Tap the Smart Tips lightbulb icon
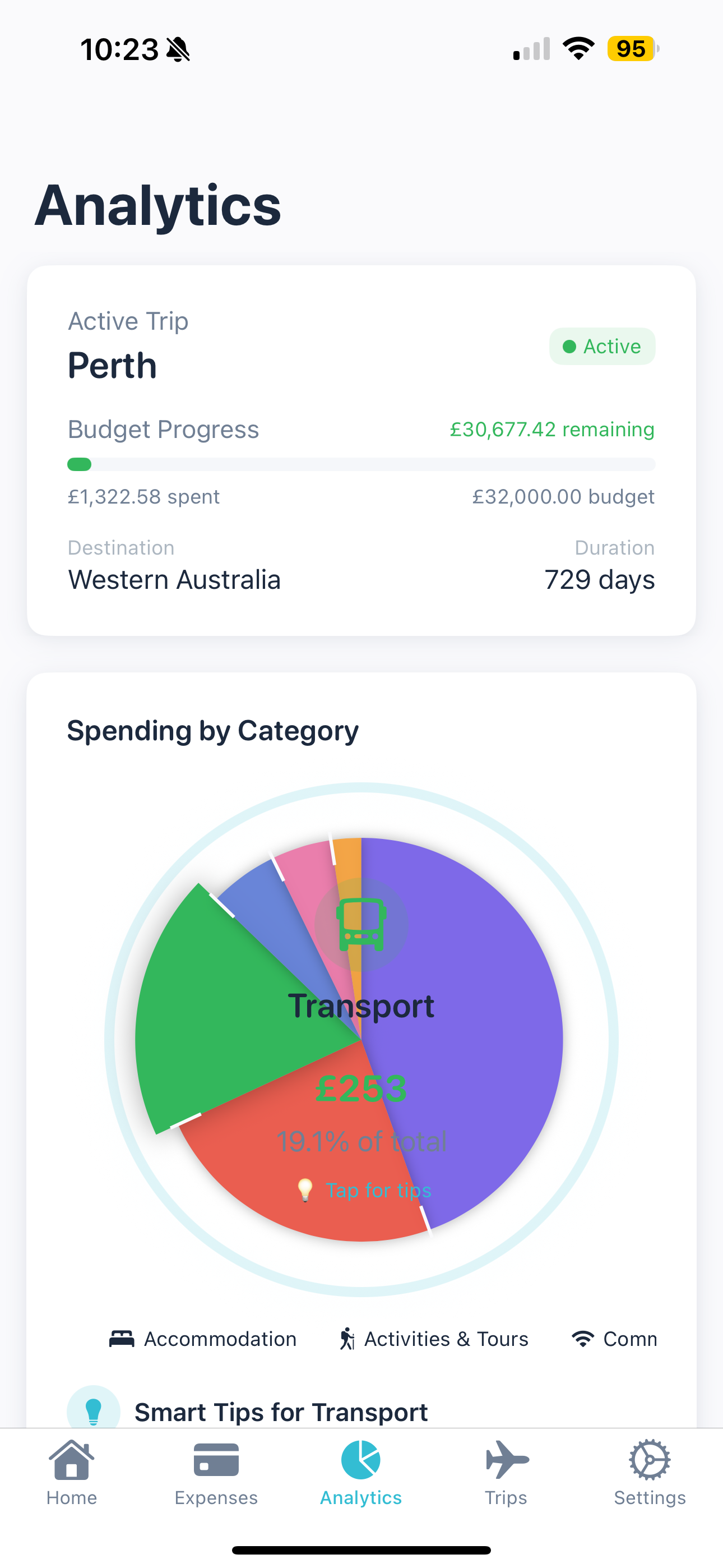Image resolution: width=723 pixels, height=1568 pixels. (94, 1409)
